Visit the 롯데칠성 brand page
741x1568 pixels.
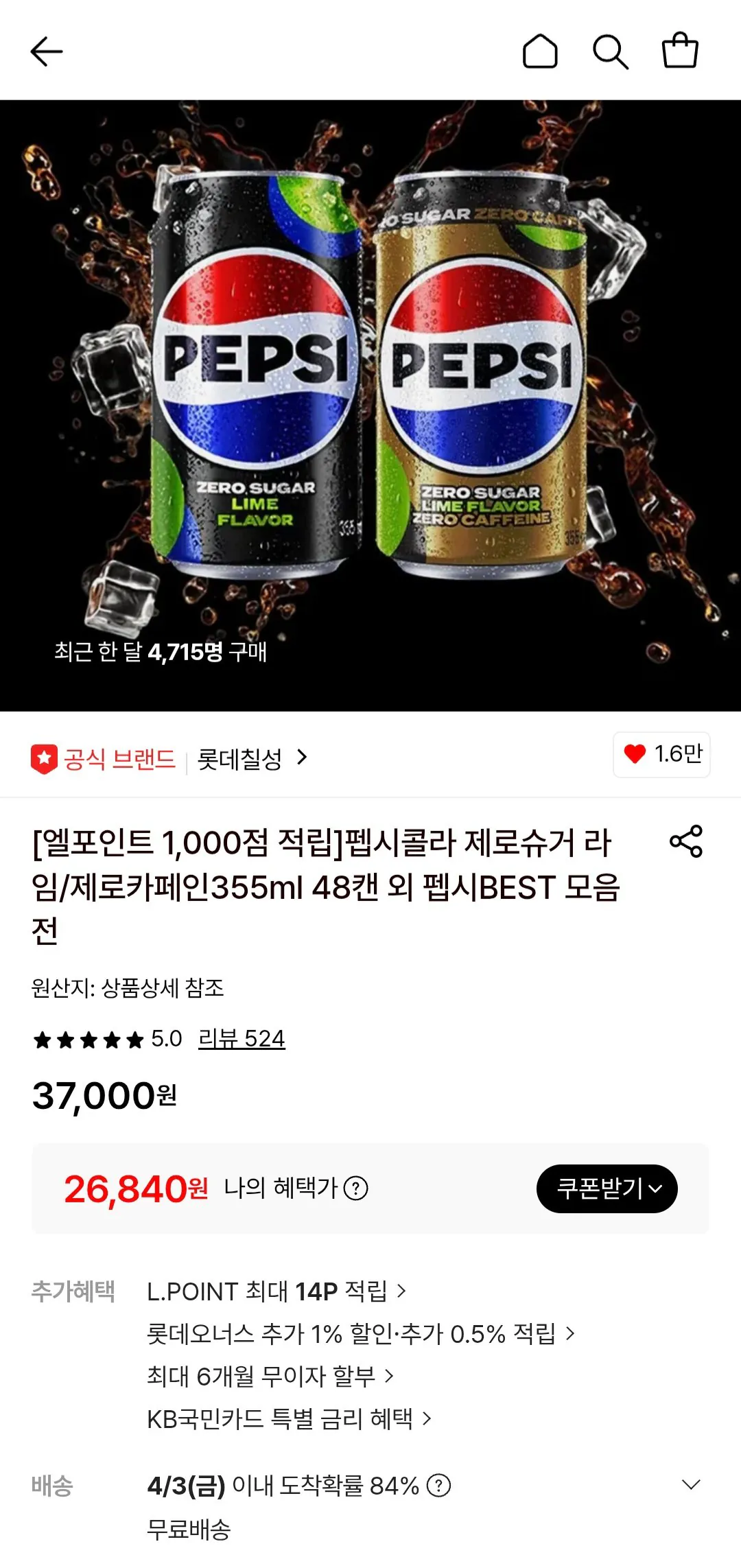click(240, 756)
